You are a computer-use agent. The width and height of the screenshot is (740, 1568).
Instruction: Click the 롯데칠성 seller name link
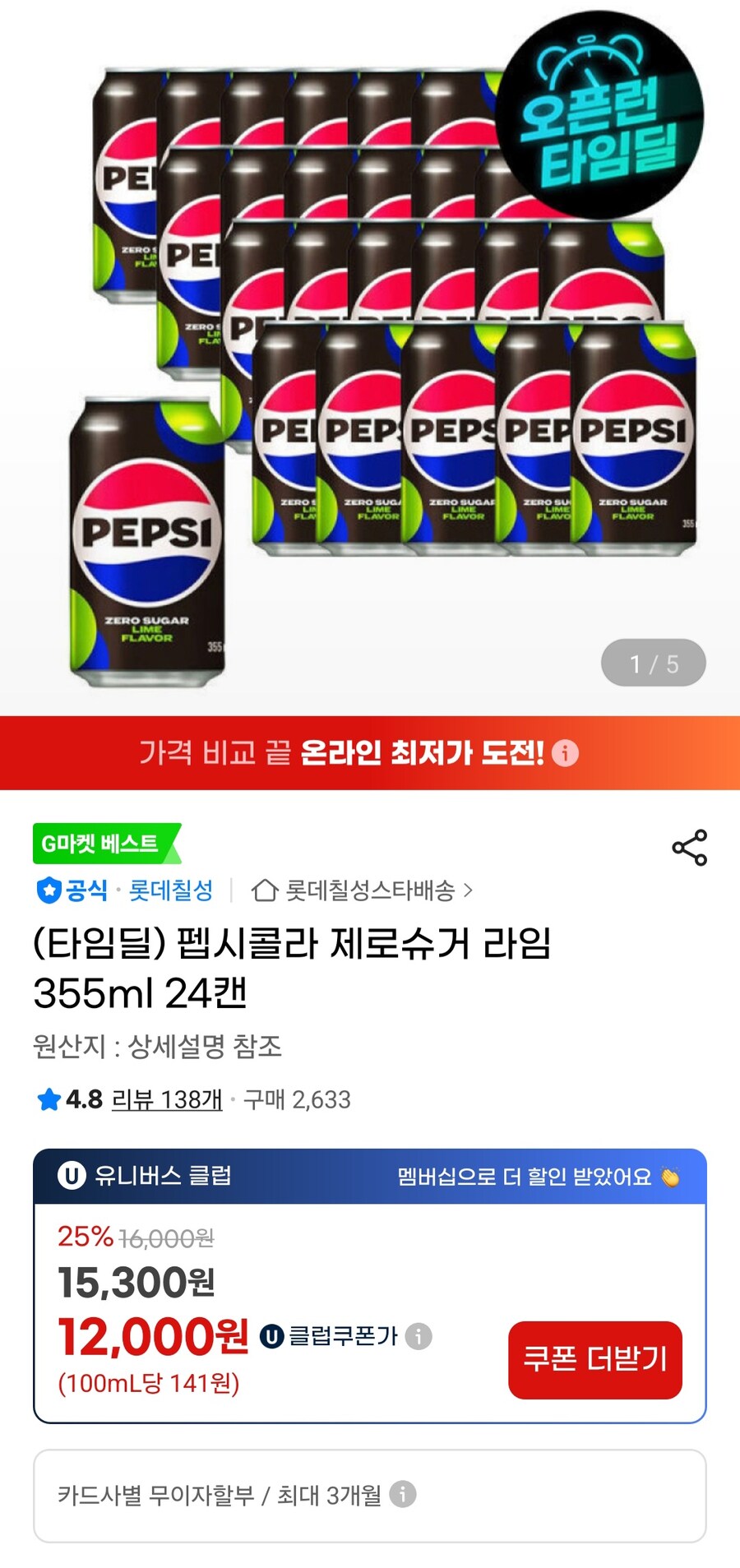pyautogui.click(x=170, y=890)
